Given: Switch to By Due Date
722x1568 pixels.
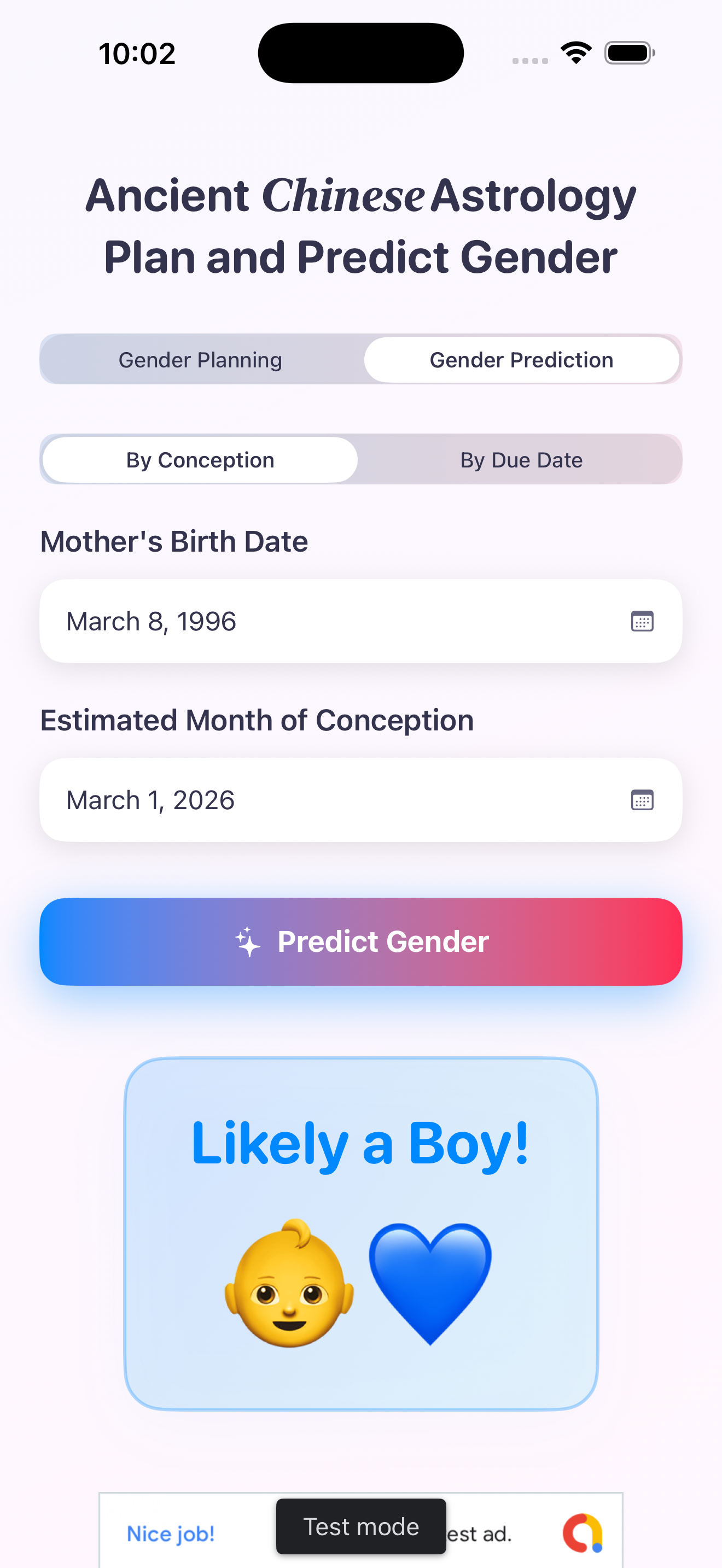Looking at the screenshot, I should 521,460.
